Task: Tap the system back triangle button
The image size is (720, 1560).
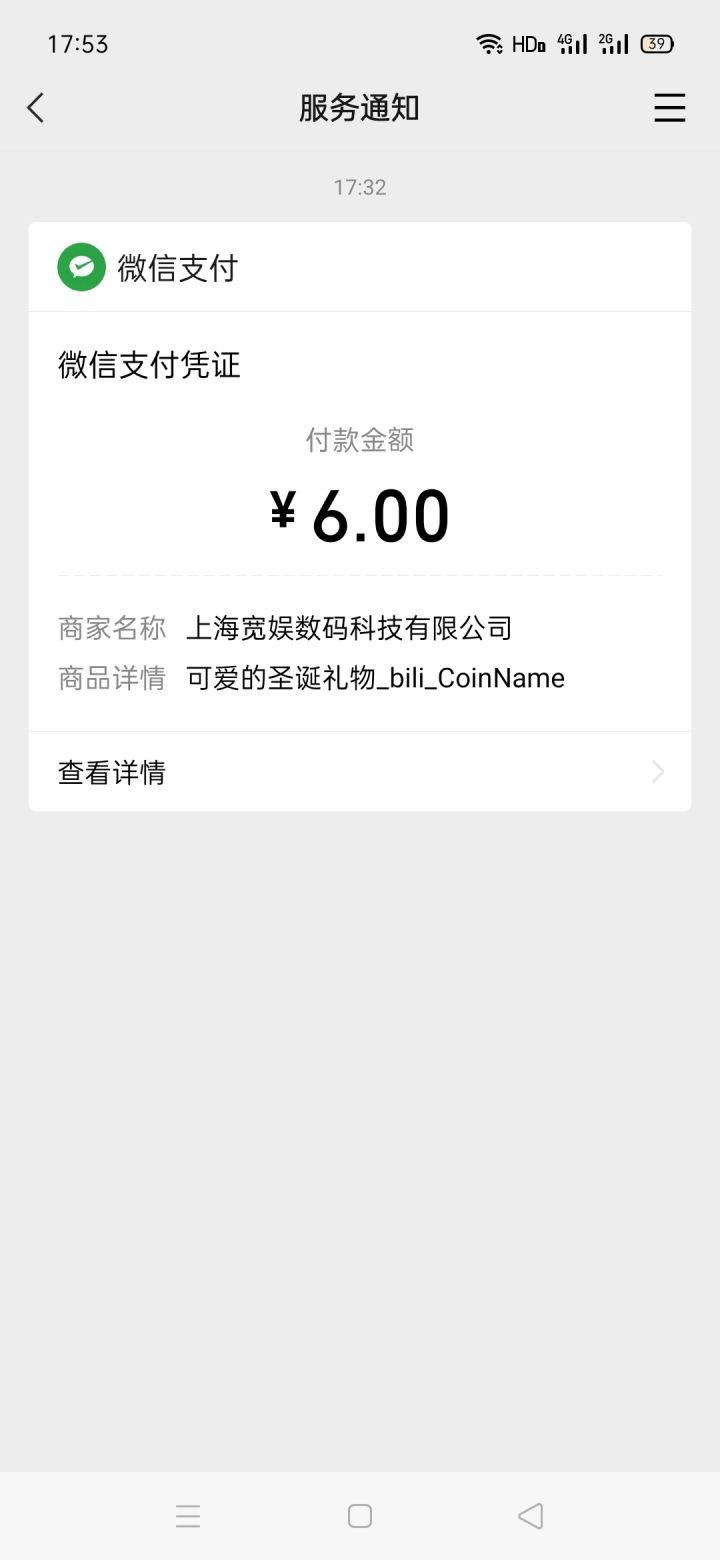Action: pos(530,1516)
